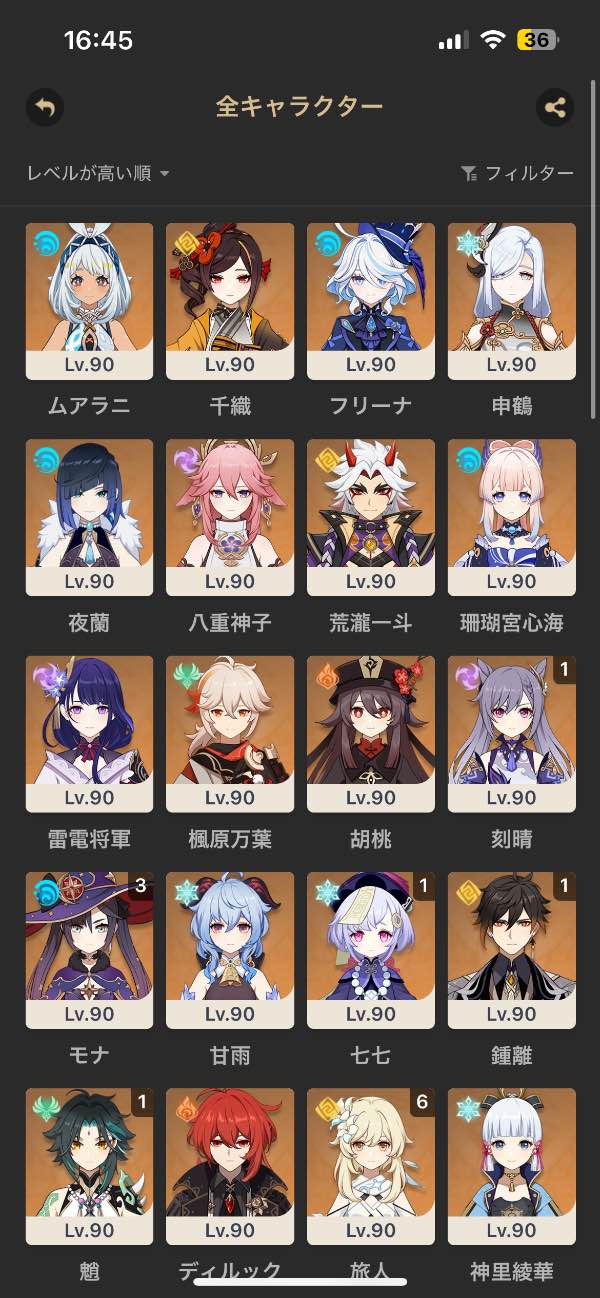Screen dimensions: 600x1298
Task: Open ムアラニ character card
Action: click(x=89, y=300)
